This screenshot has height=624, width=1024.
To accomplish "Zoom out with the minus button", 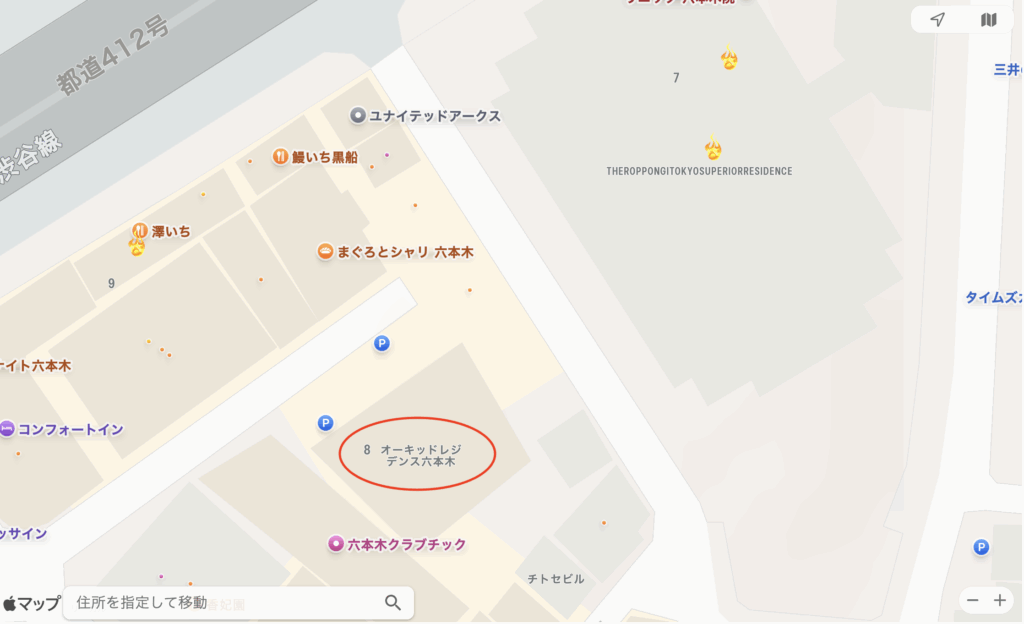I will (x=972, y=601).
